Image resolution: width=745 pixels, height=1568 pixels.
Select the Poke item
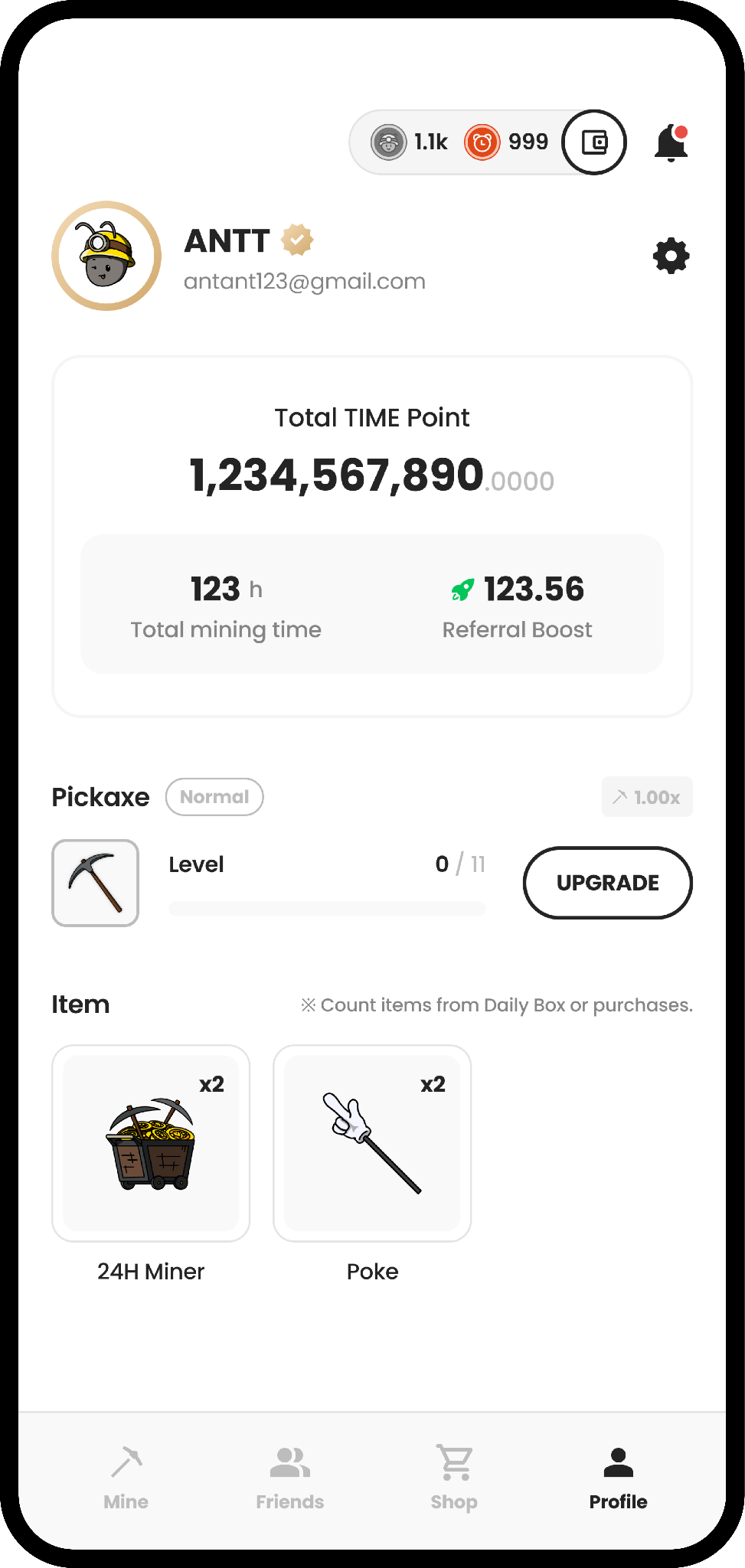click(372, 1143)
